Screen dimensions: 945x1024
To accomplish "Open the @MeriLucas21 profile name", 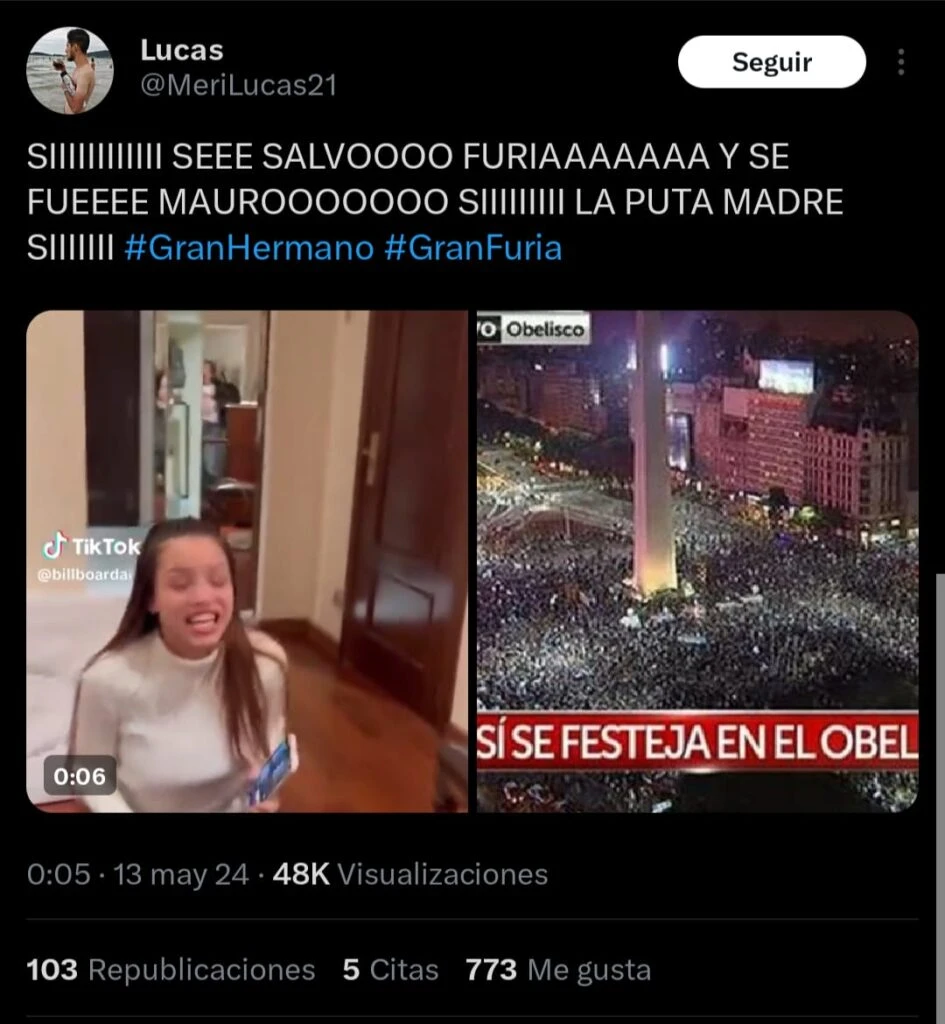I will [239, 86].
